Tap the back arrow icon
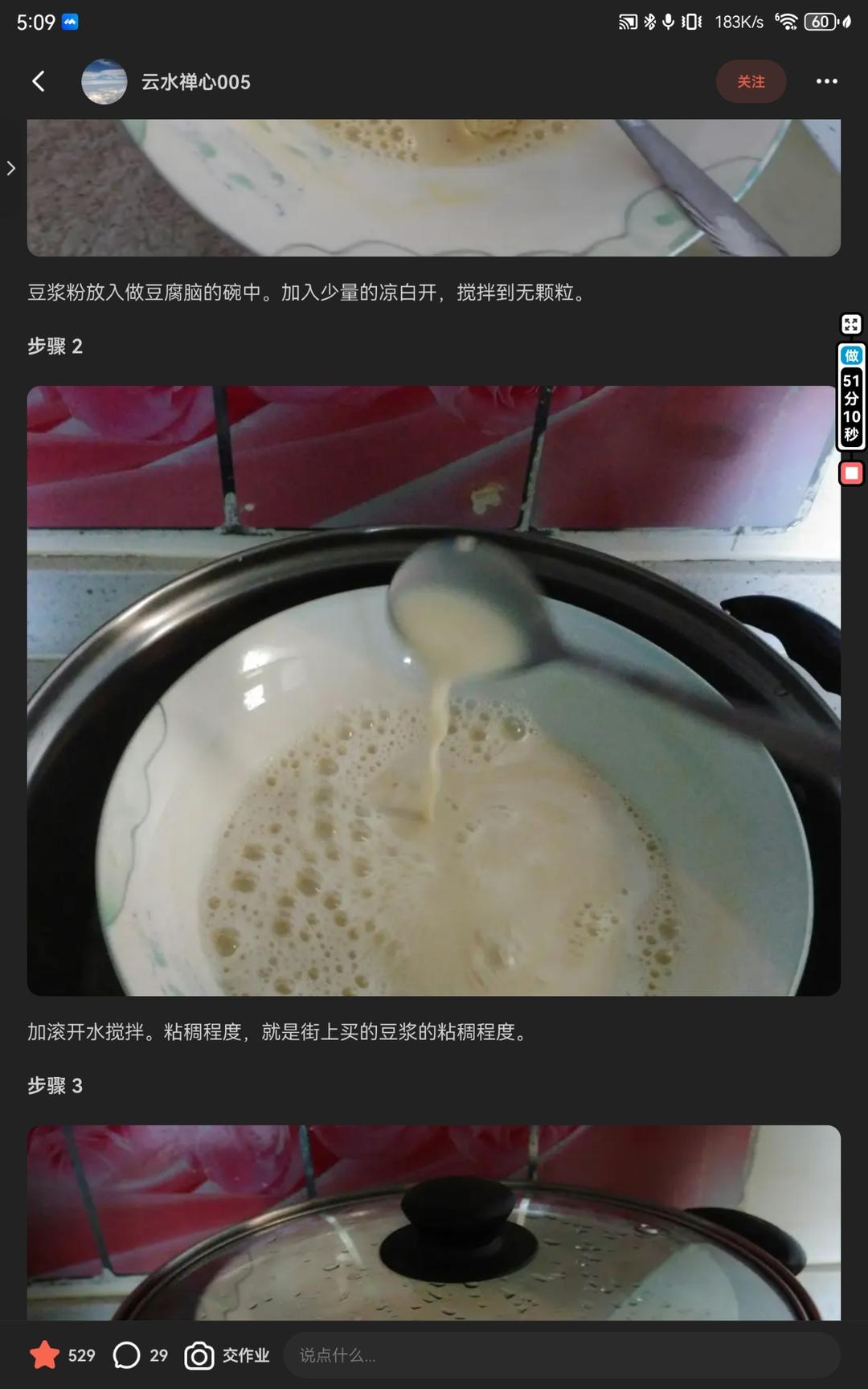This screenshot has height=1389, width=868. tap(38, 81)
